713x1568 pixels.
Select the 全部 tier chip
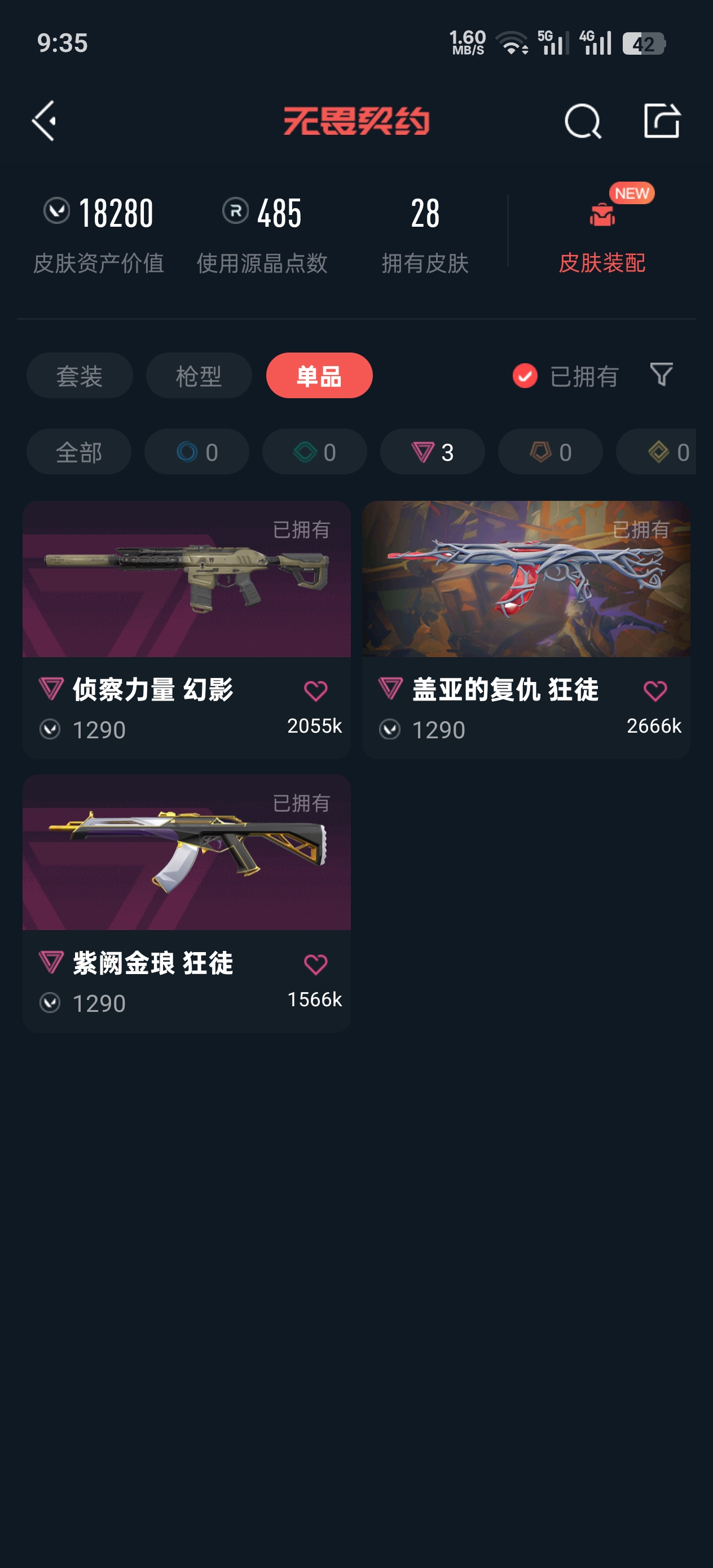[x=78, y=452]
